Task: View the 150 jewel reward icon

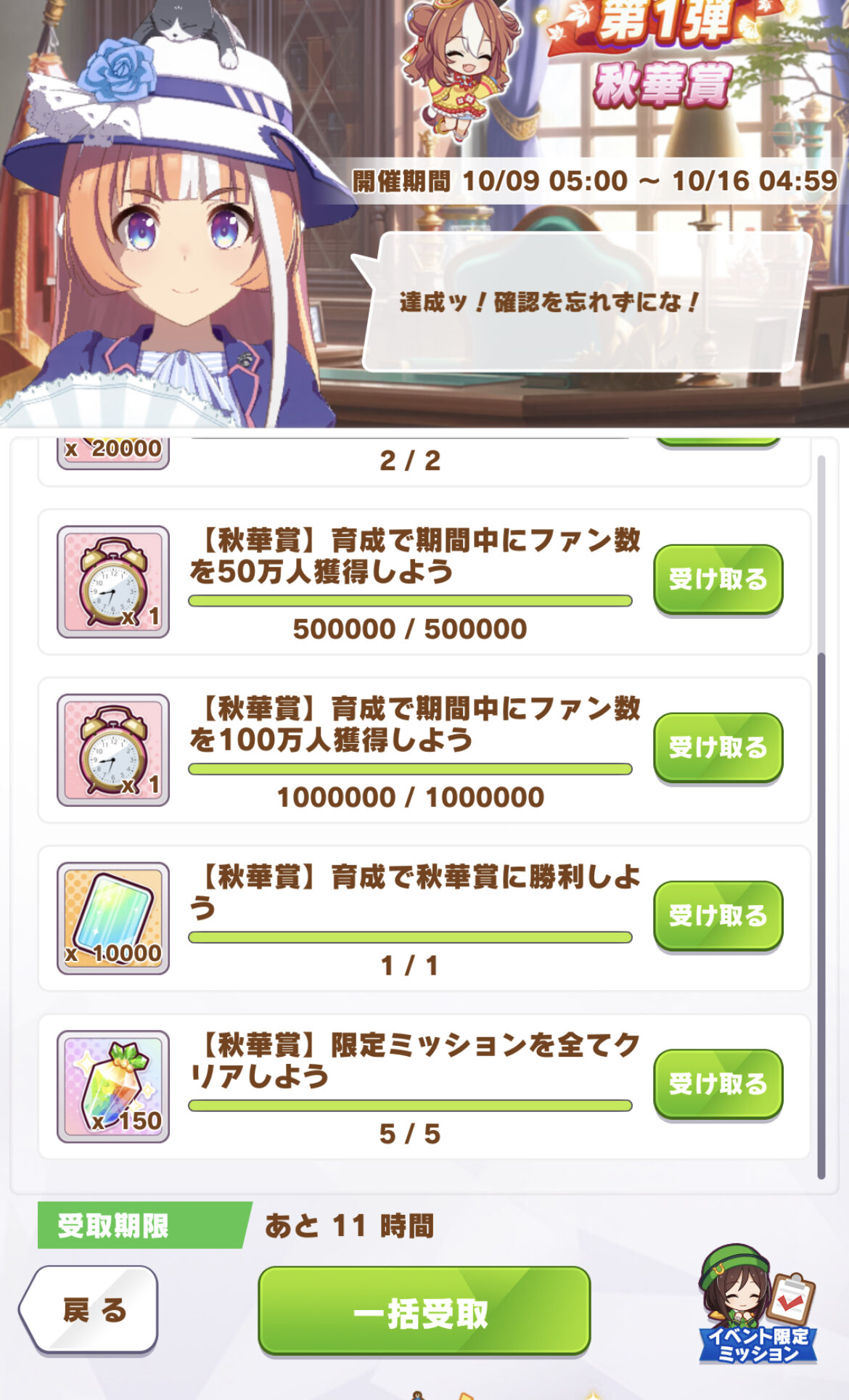Action: click(113, 1086)
